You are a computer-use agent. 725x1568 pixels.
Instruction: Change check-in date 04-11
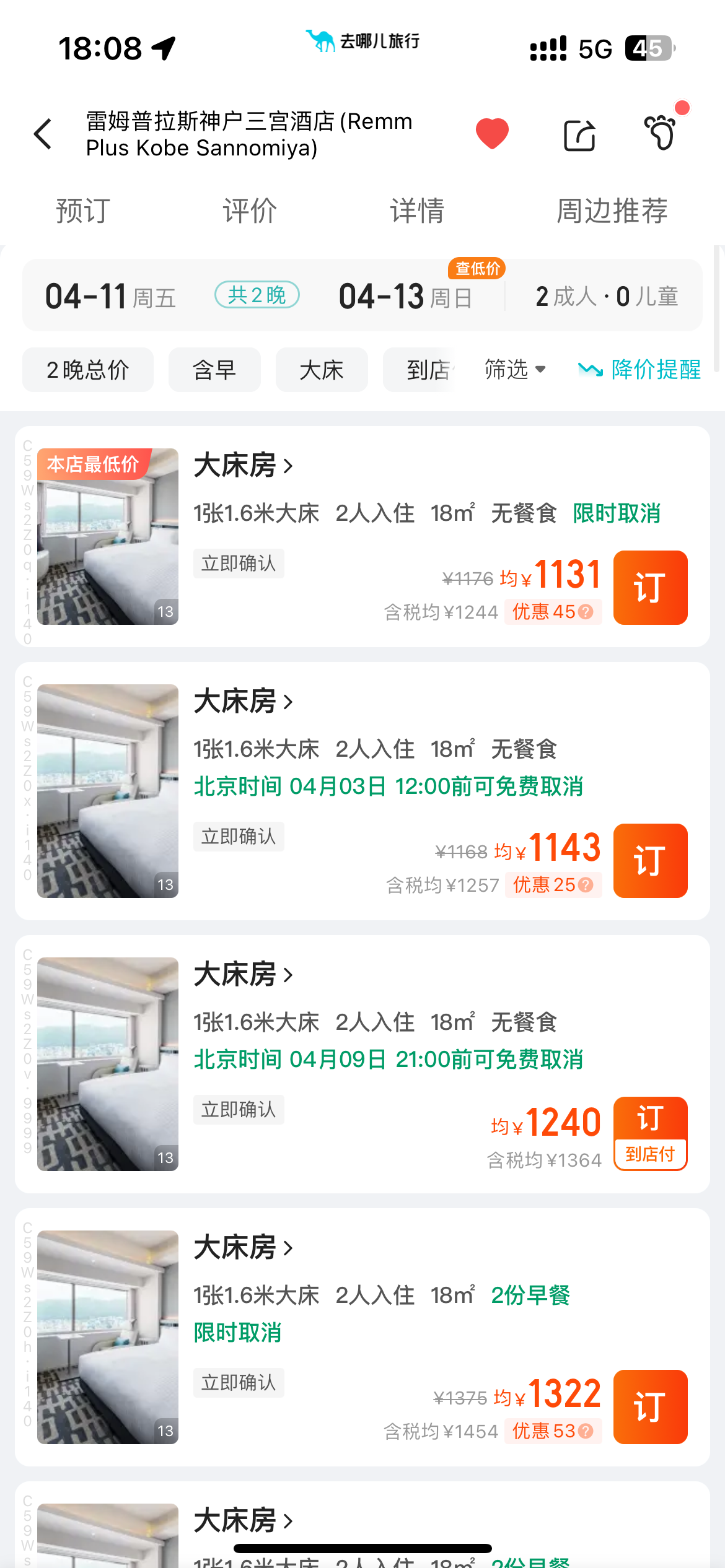pyautogui.click(x=110, y=297)
